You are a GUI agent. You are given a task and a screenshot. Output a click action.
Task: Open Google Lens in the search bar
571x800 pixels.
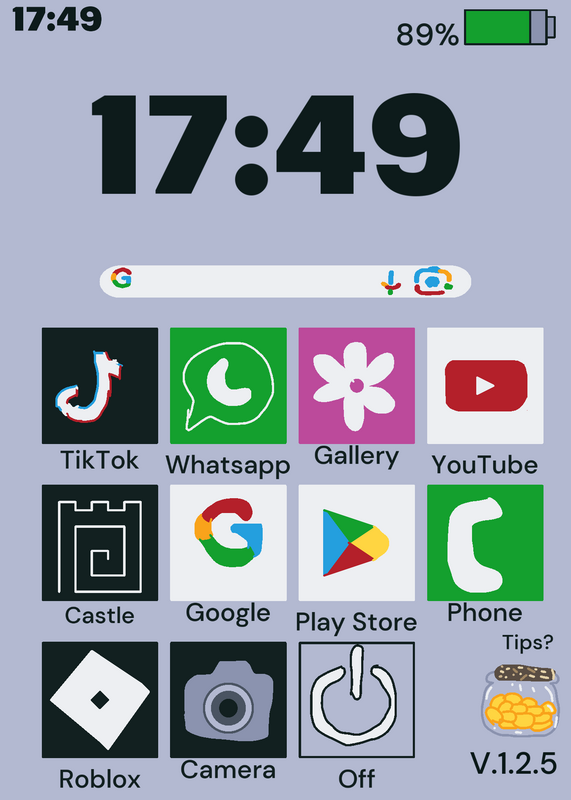(433, 281)
